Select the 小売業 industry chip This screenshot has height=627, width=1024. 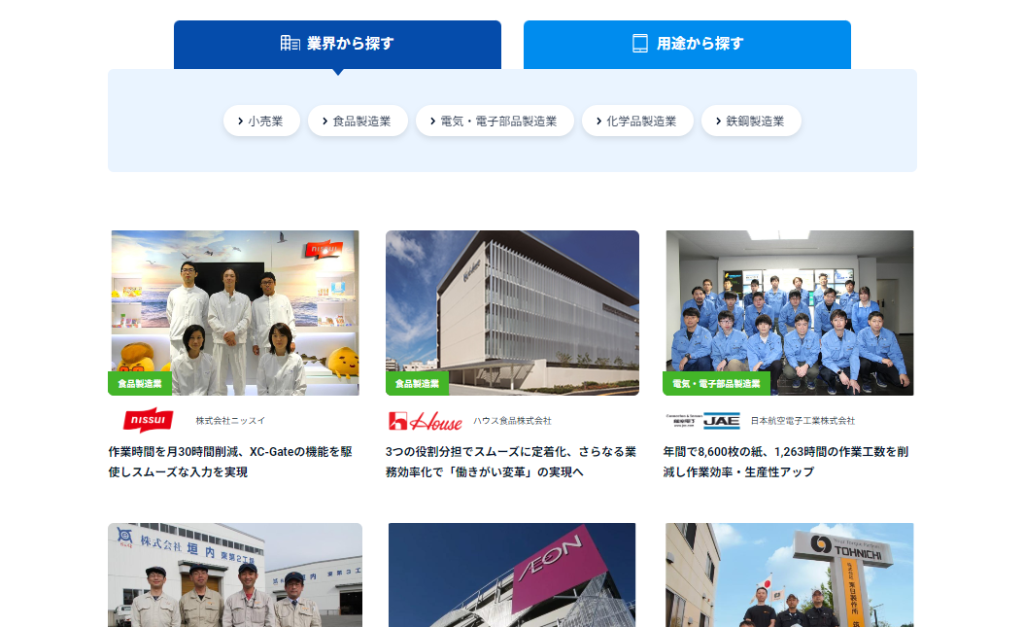(261, 121)
